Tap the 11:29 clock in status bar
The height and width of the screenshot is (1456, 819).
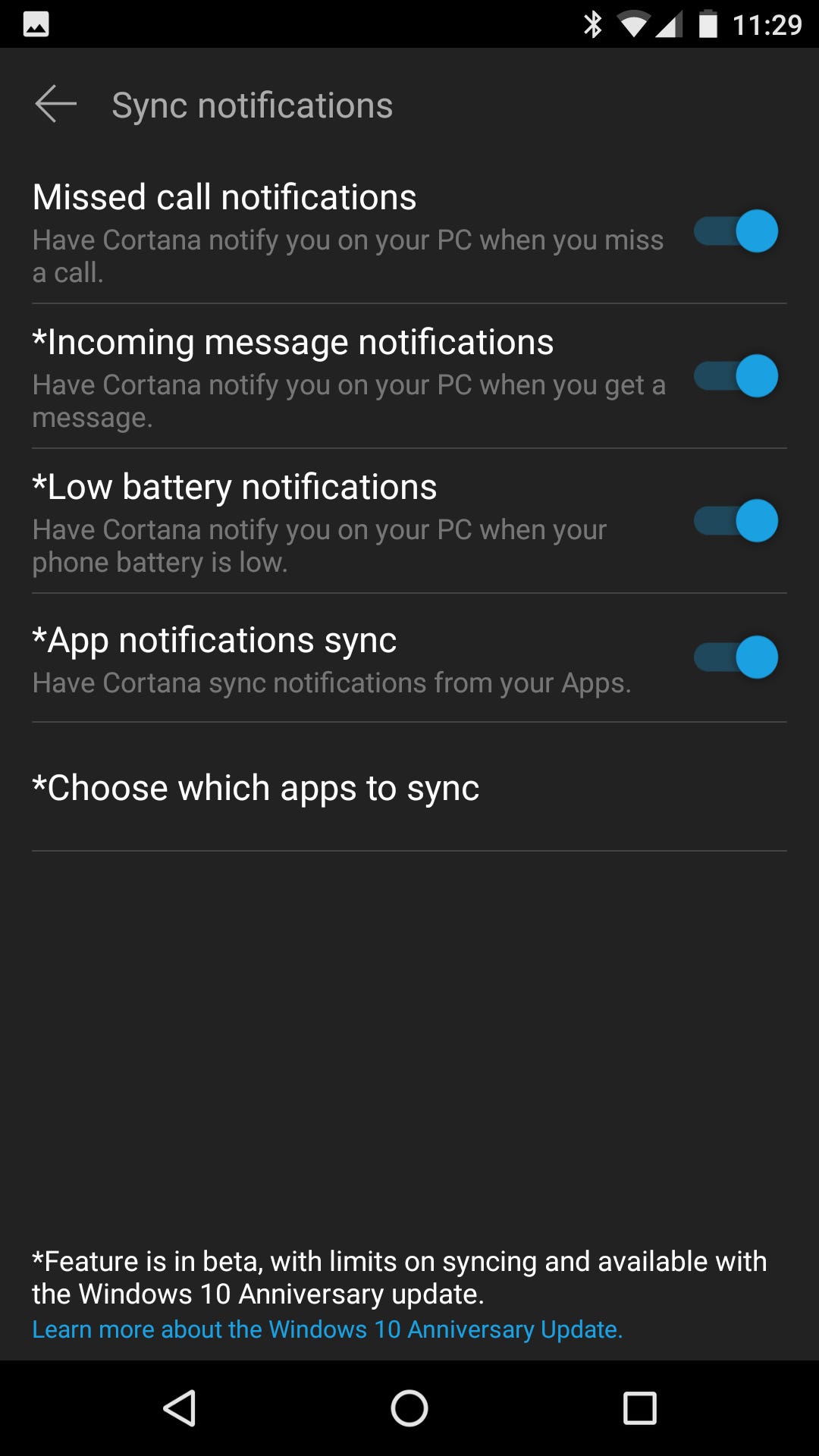coord(768,23)
